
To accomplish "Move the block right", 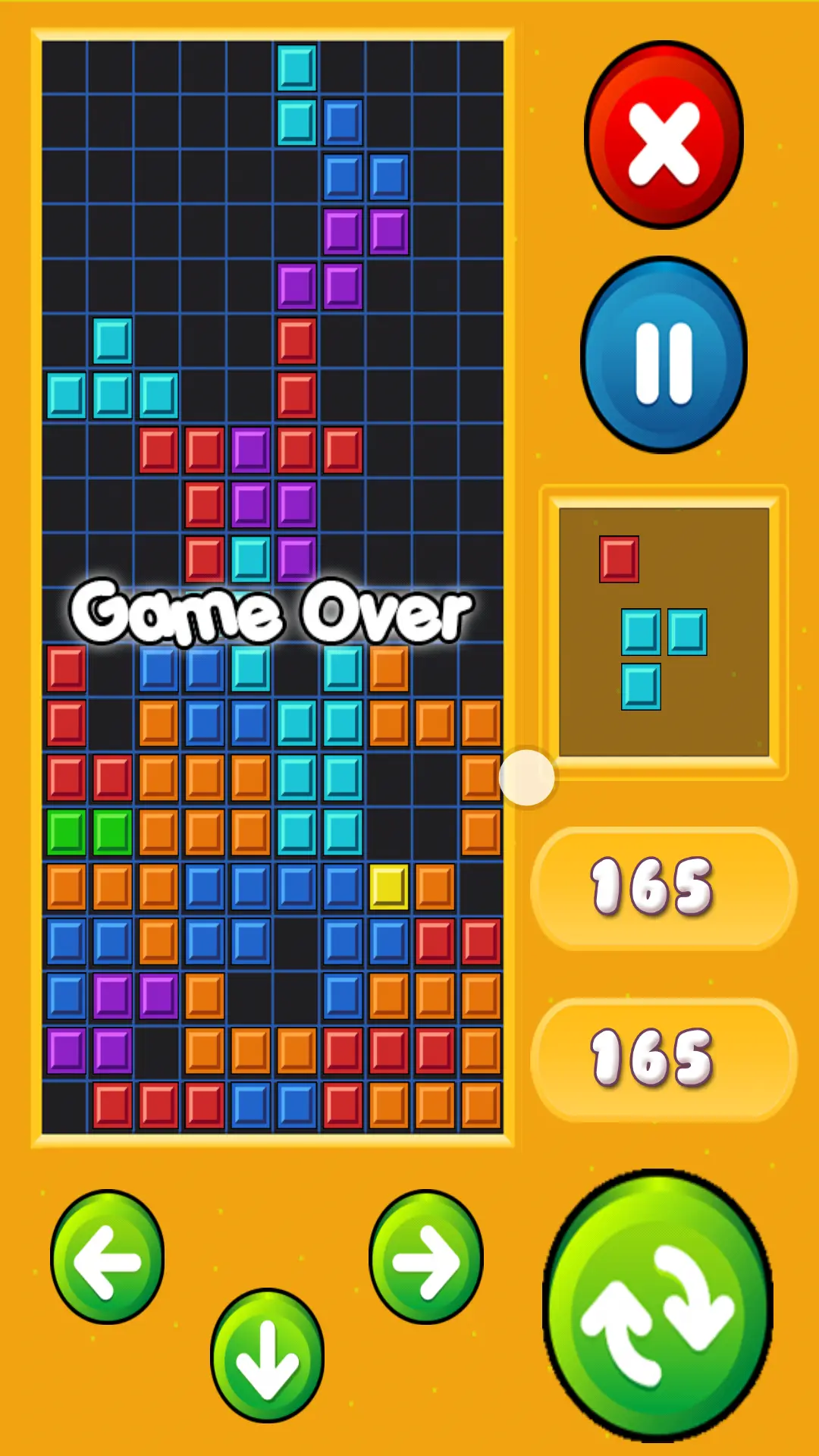I will coord(426,1257).
